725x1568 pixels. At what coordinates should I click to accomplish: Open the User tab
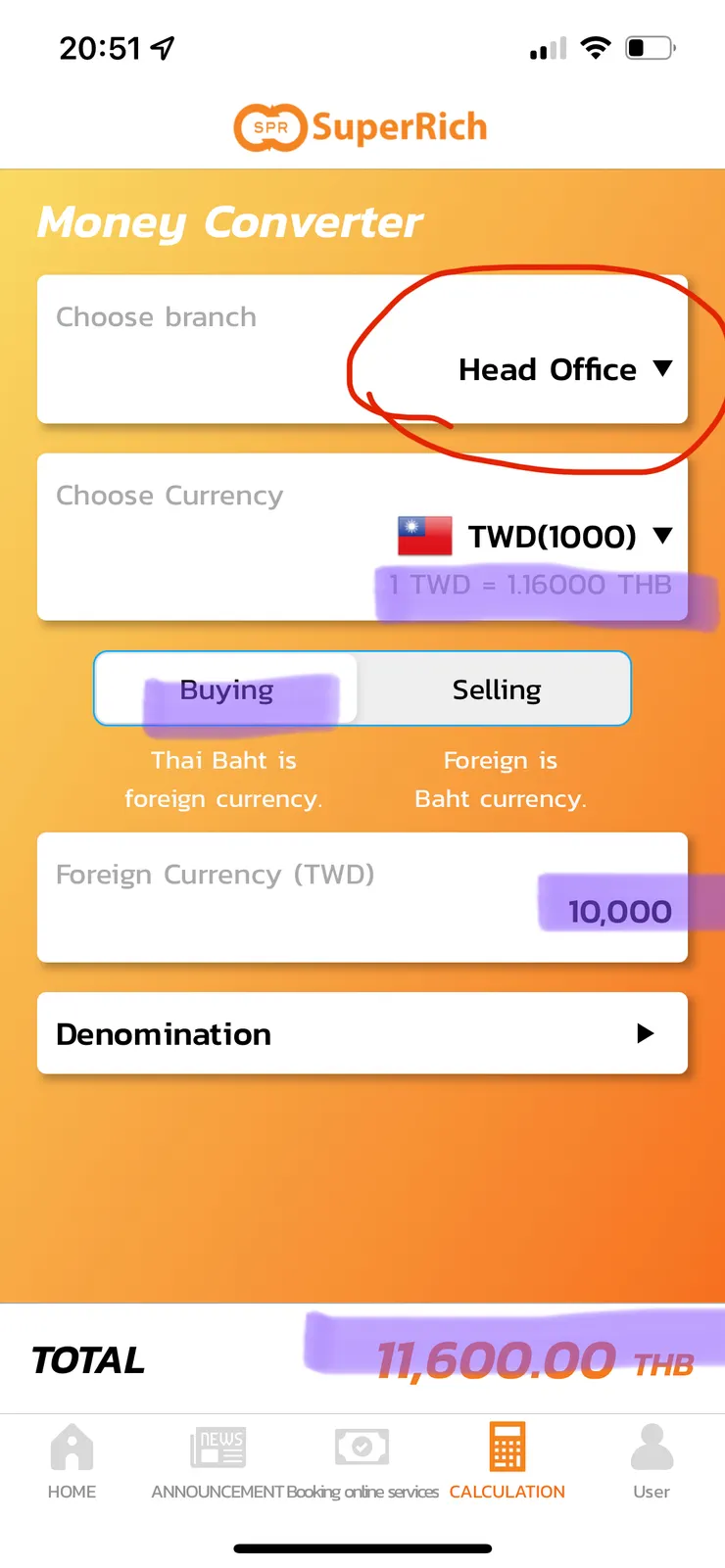pos(652,1461)
